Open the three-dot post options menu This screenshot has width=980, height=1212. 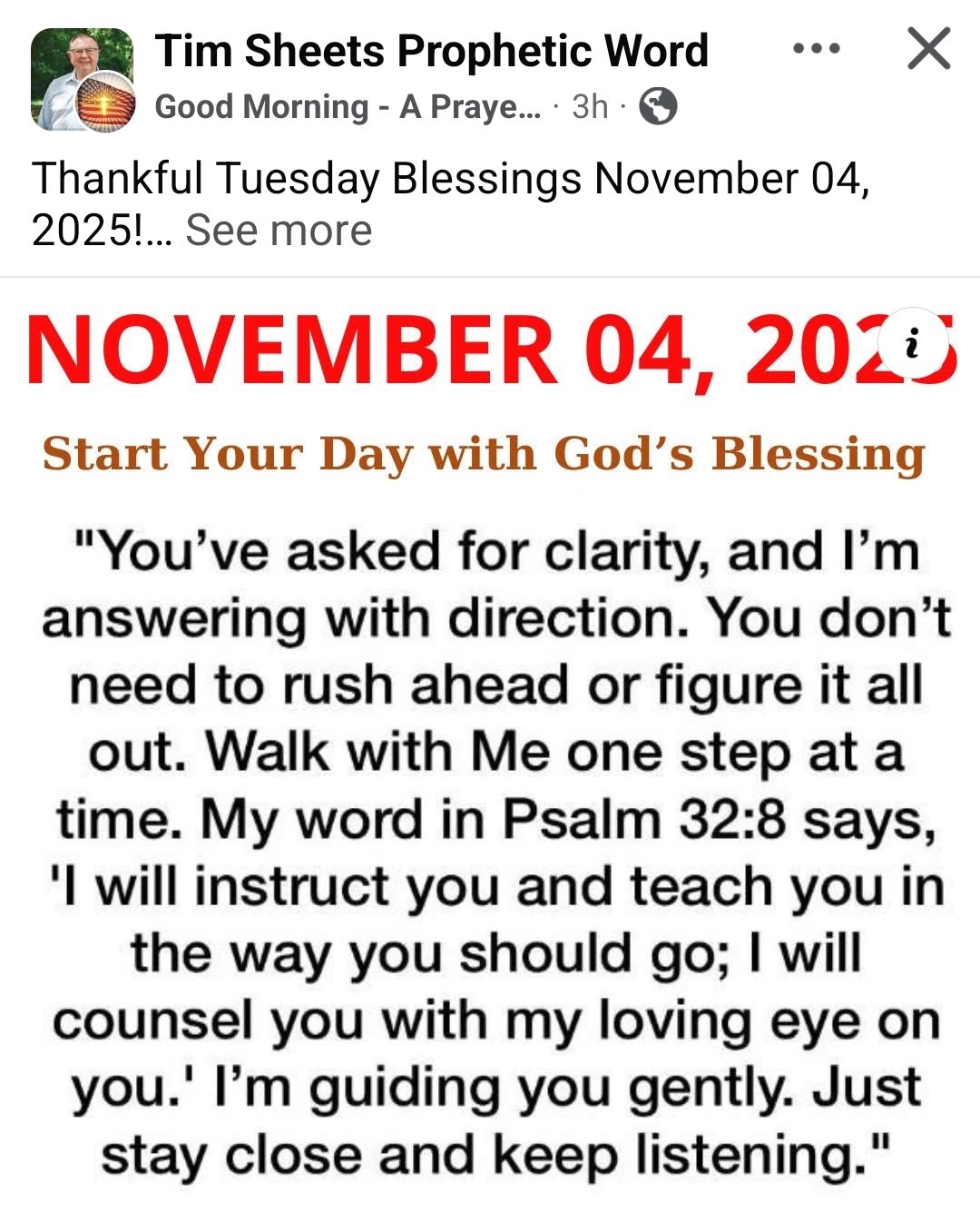[x=816, y=49]
